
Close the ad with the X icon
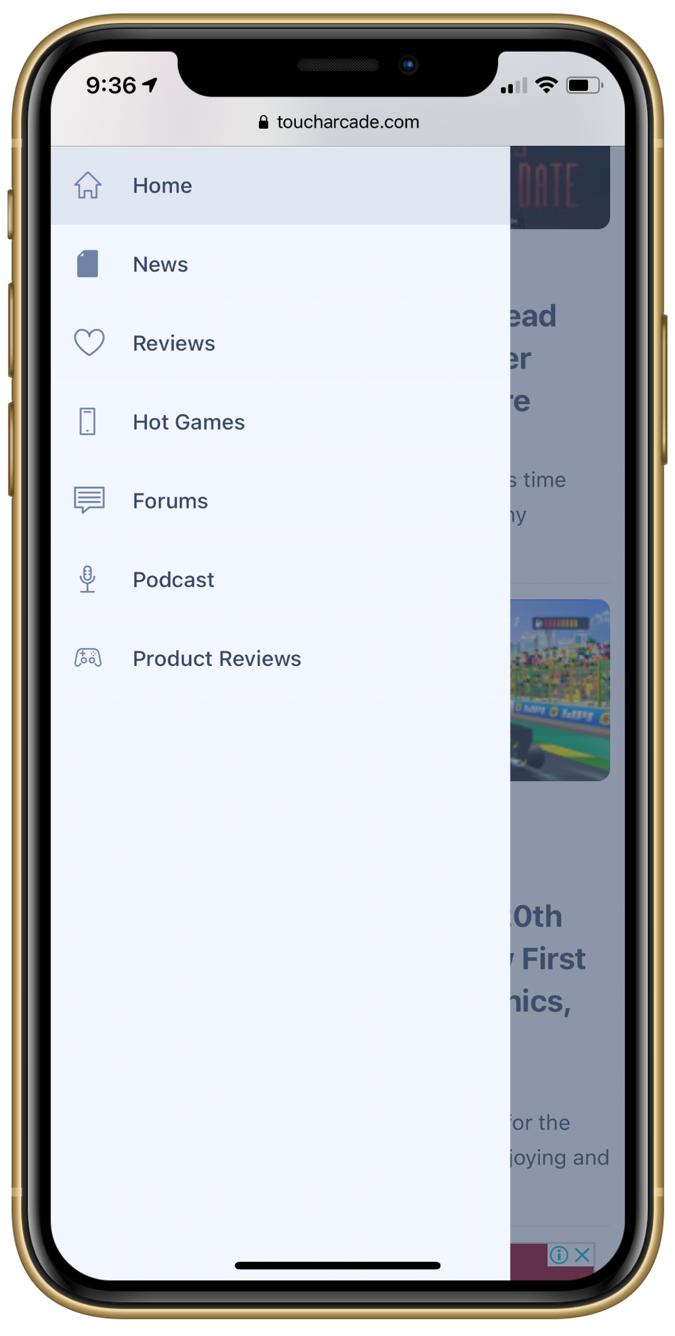click(x=583, y=1254)
